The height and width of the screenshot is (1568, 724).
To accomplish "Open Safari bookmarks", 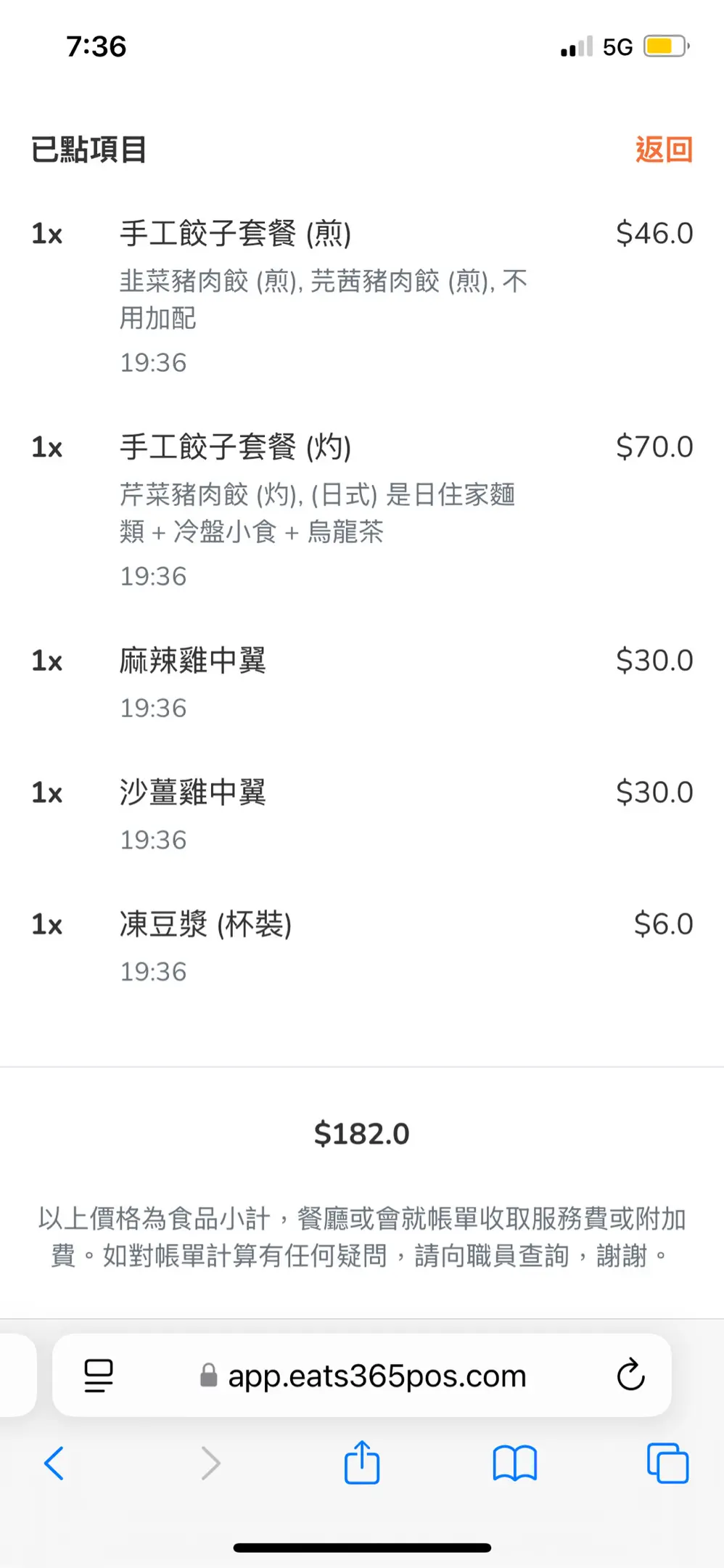I will click(514, 1463).
